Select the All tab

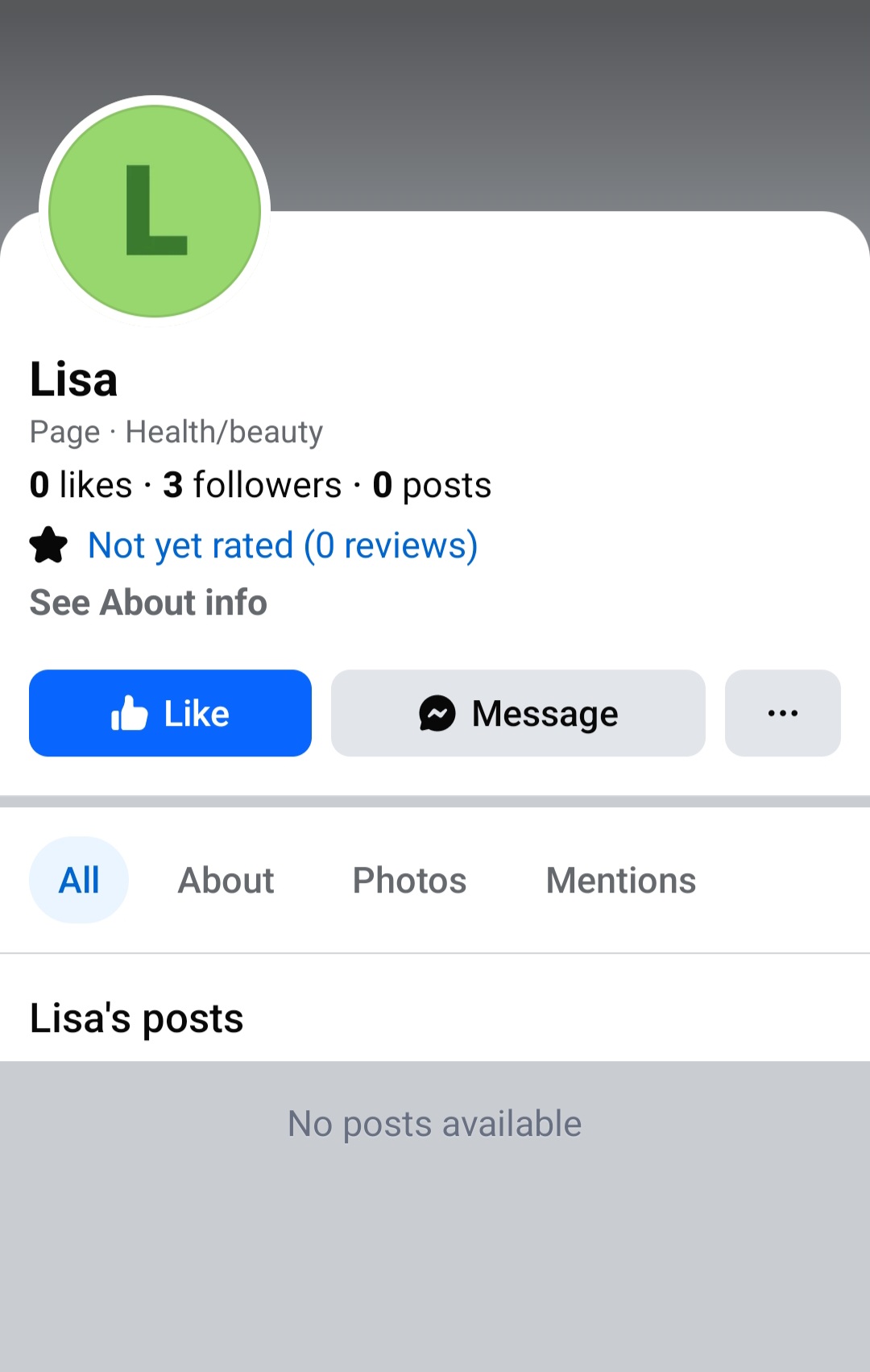(79, 880)
